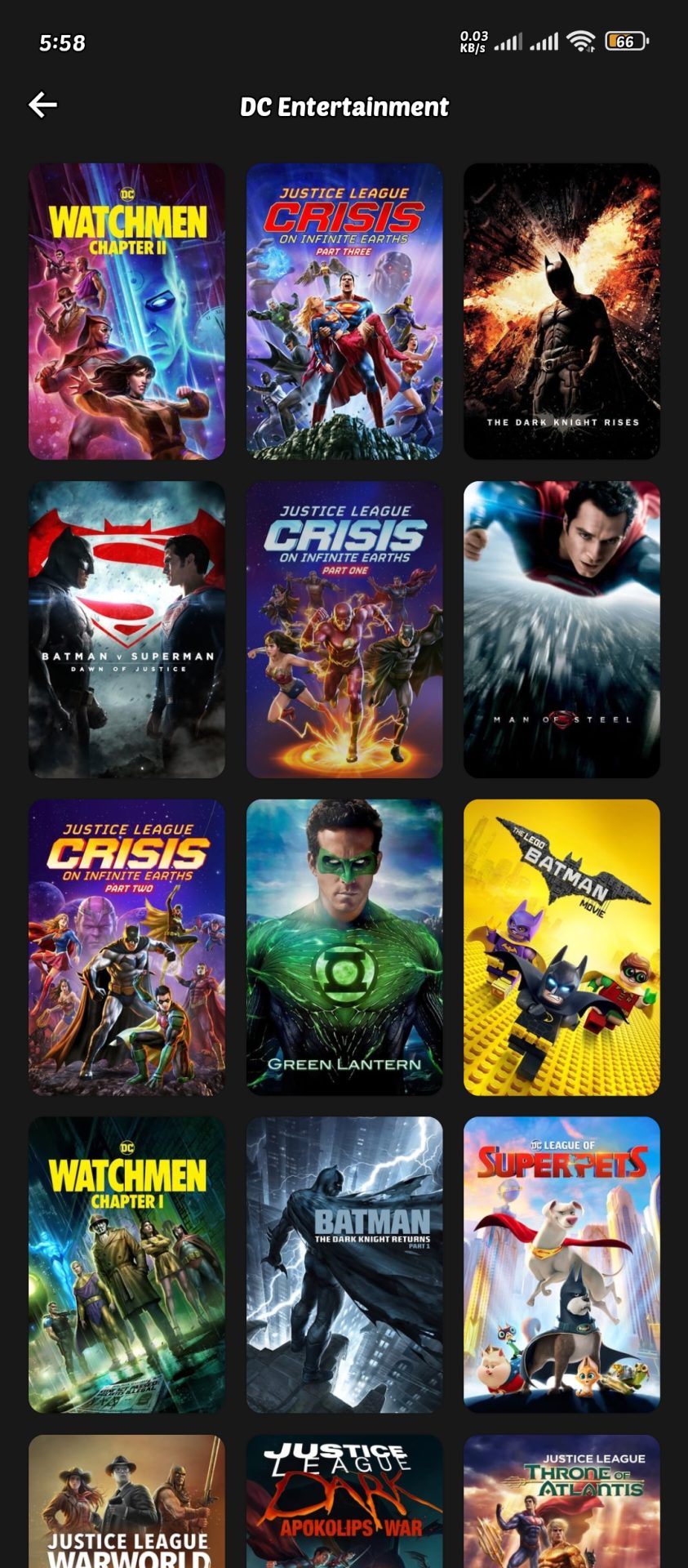Open Crisis on Infinite Earths Part Three
The image size is (688, 1568).
[x=344, y=311]
